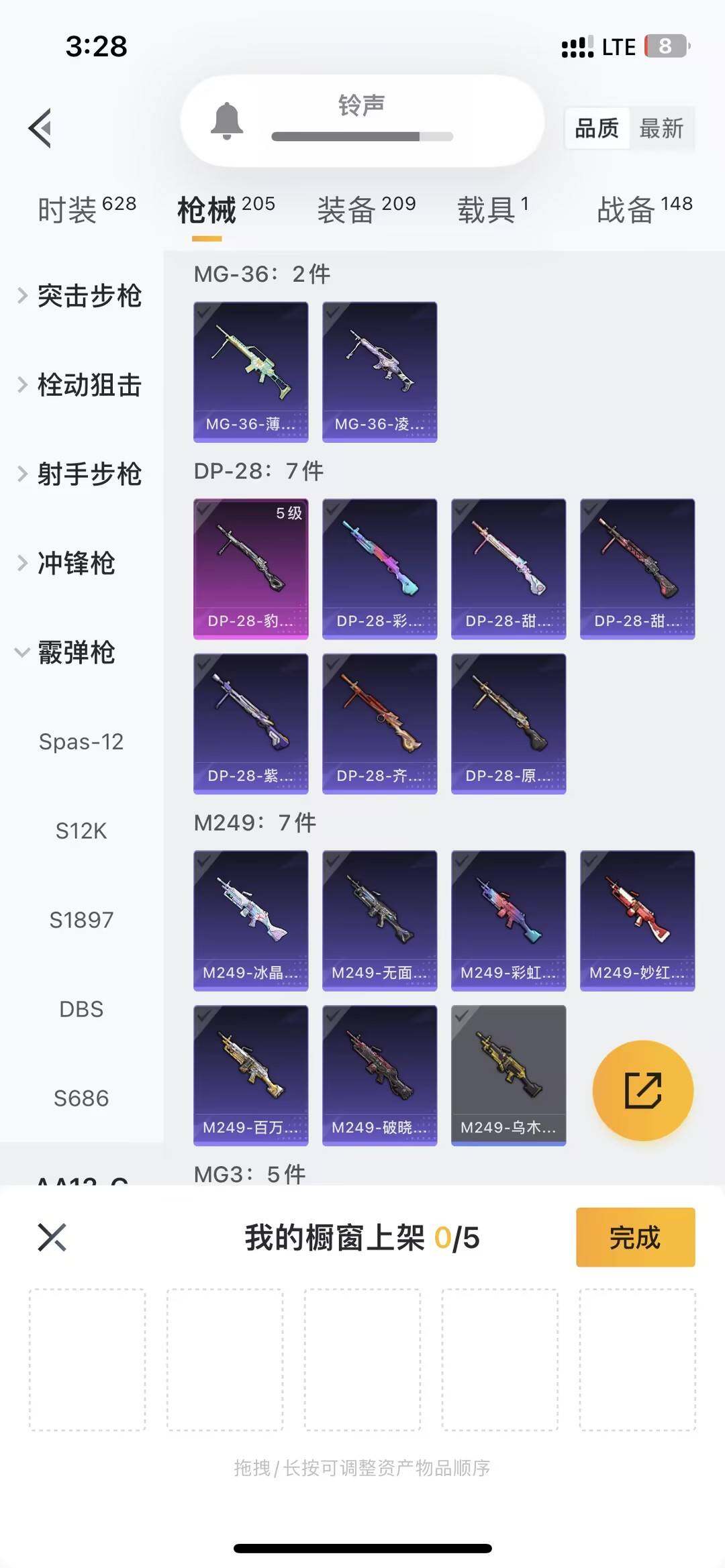
Task: Open the 载具 tab
Action: 493,209
